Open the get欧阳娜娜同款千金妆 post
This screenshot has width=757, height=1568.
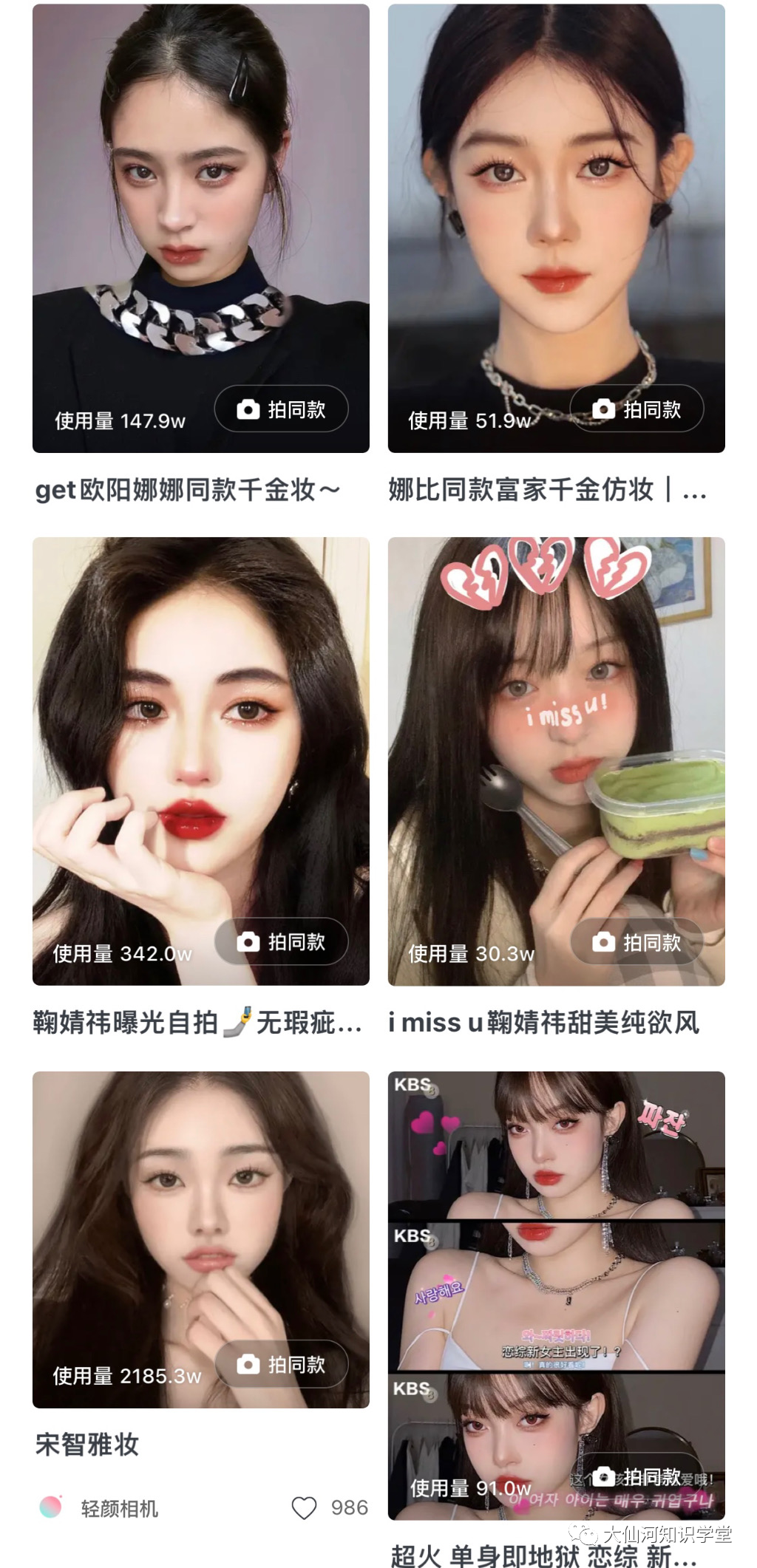[x=188, y=490]
